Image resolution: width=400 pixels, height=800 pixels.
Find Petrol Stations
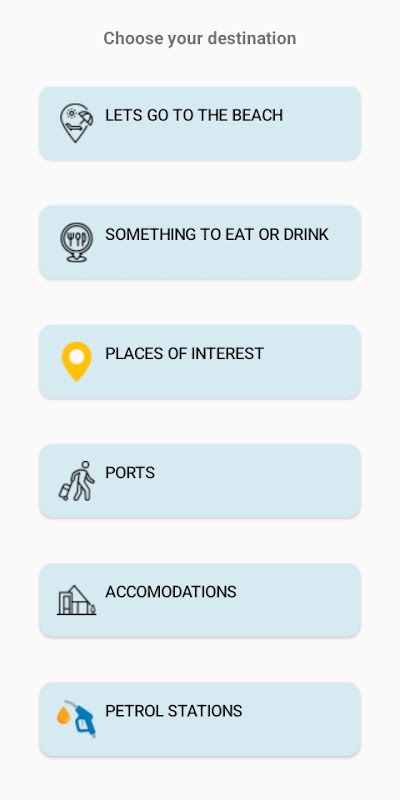coord(200,719)
